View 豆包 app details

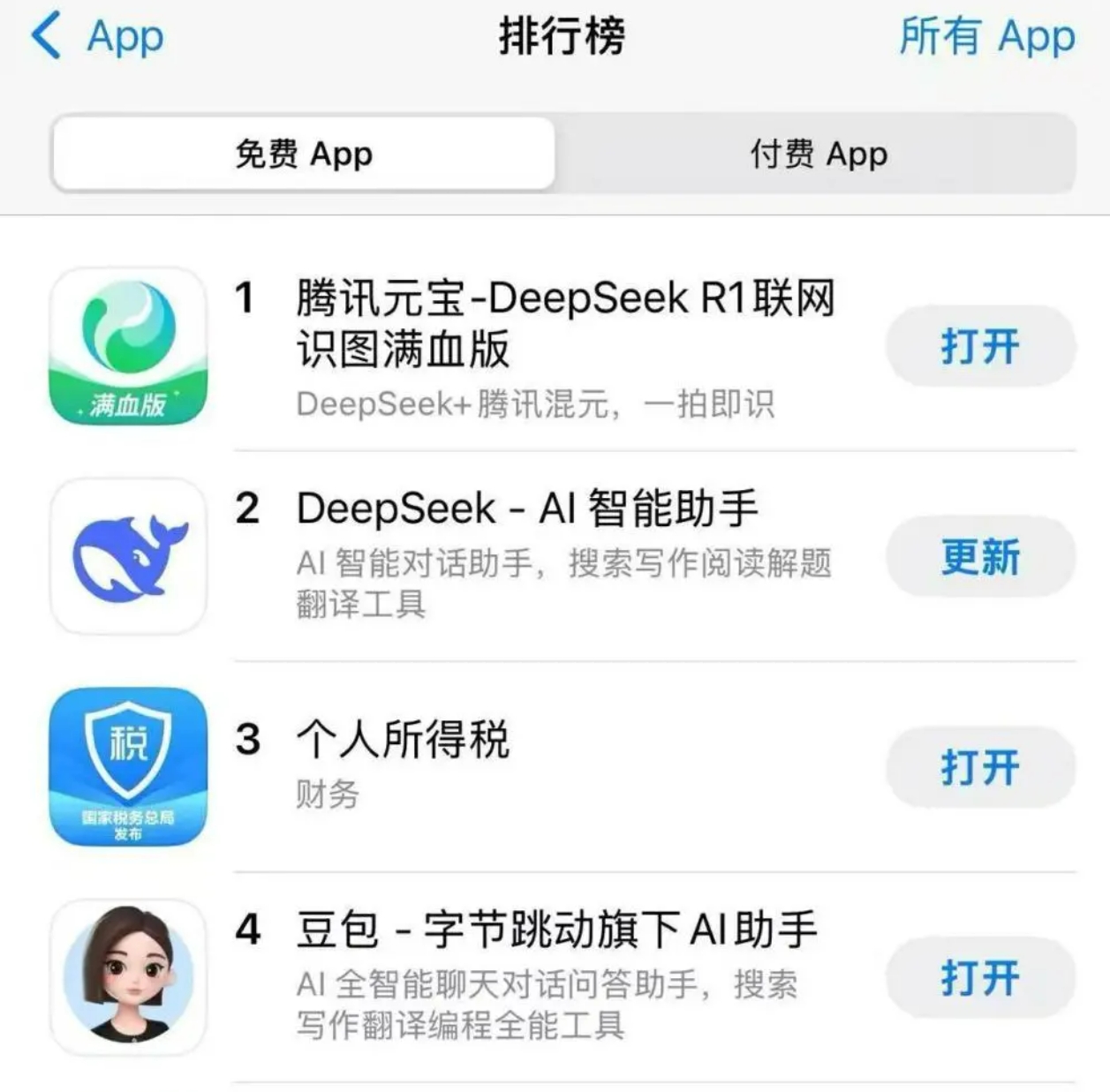click(x=556, y=930)
